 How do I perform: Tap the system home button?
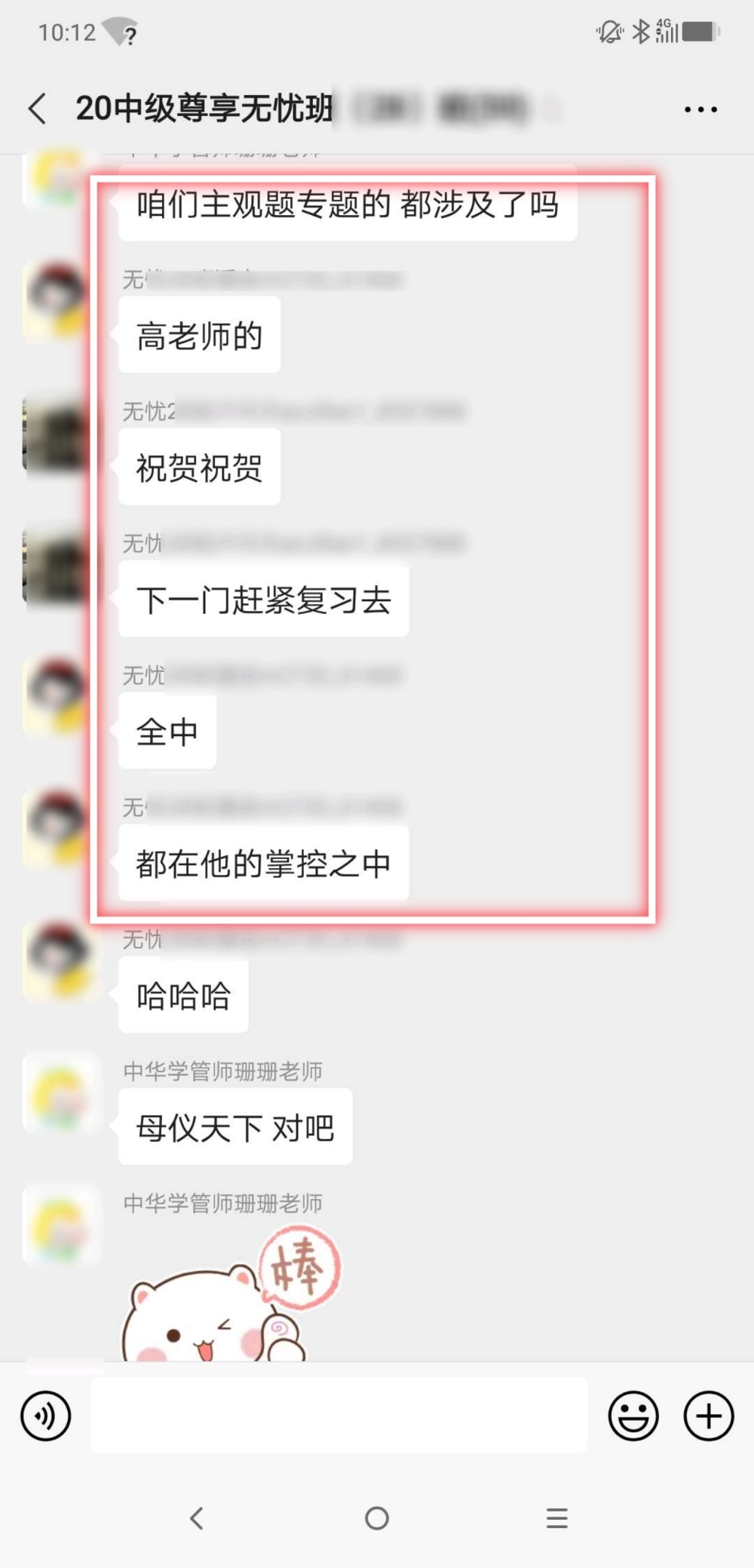coord(376,1517)
